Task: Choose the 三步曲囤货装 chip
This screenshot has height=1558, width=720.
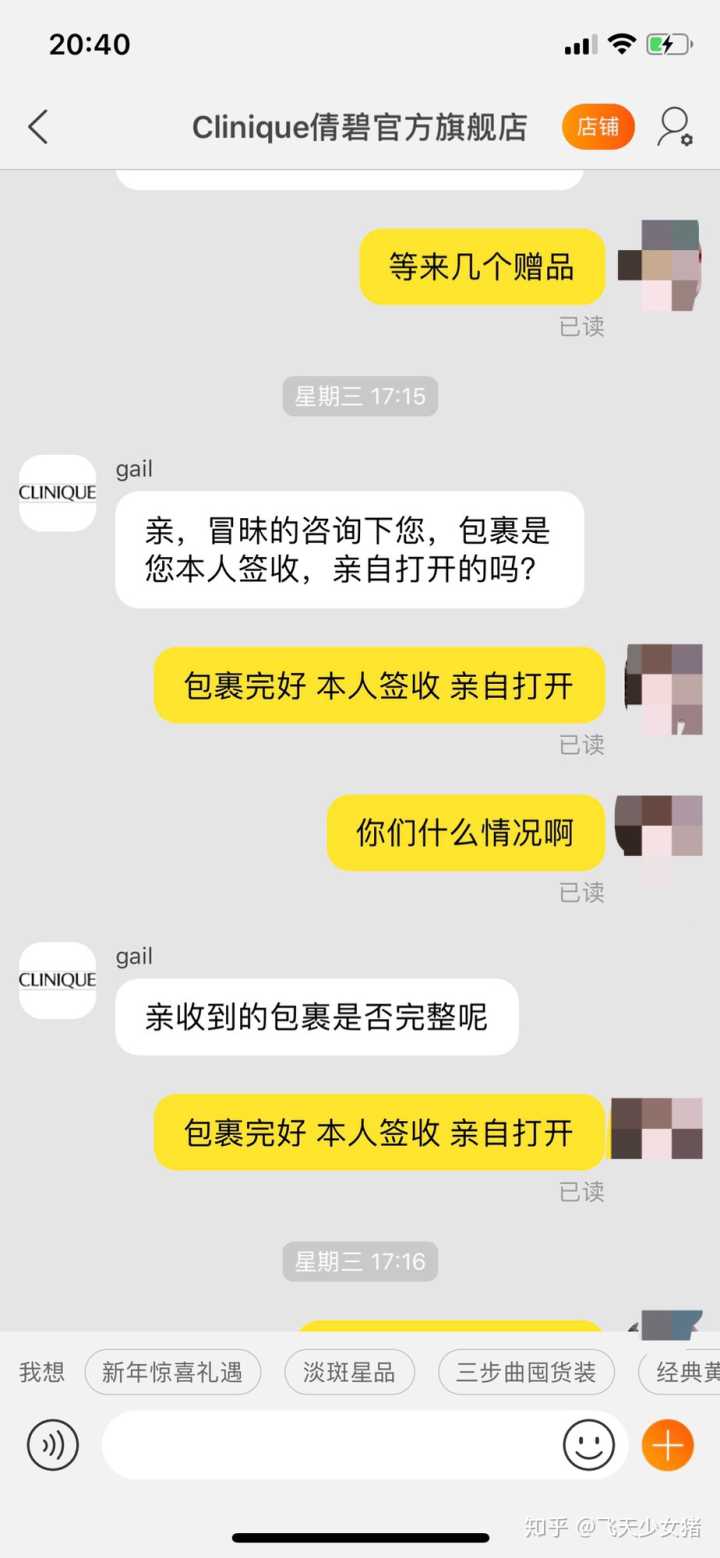Action: [526, 1372]
